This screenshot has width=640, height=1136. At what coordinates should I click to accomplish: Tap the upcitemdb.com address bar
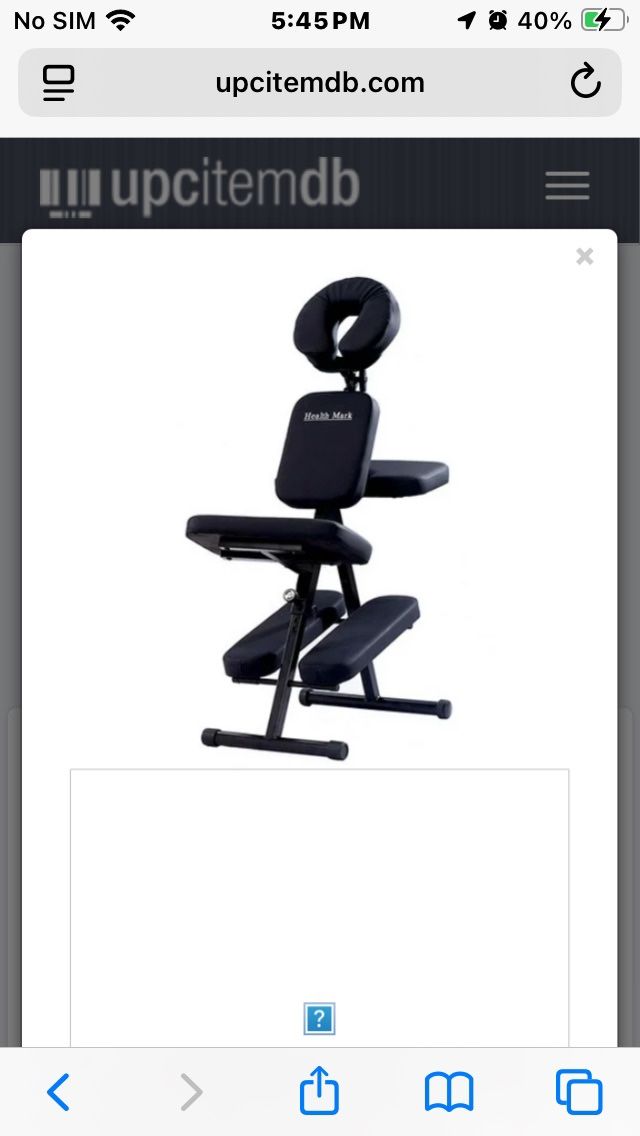[320, 82]
